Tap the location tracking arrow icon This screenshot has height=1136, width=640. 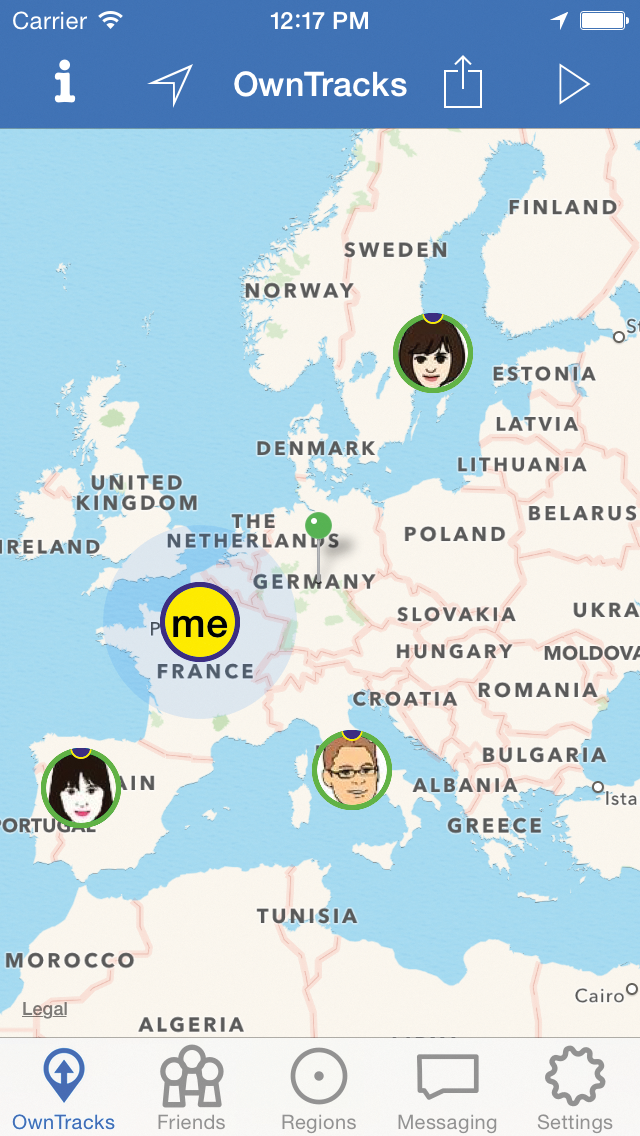tap(172, 84)
